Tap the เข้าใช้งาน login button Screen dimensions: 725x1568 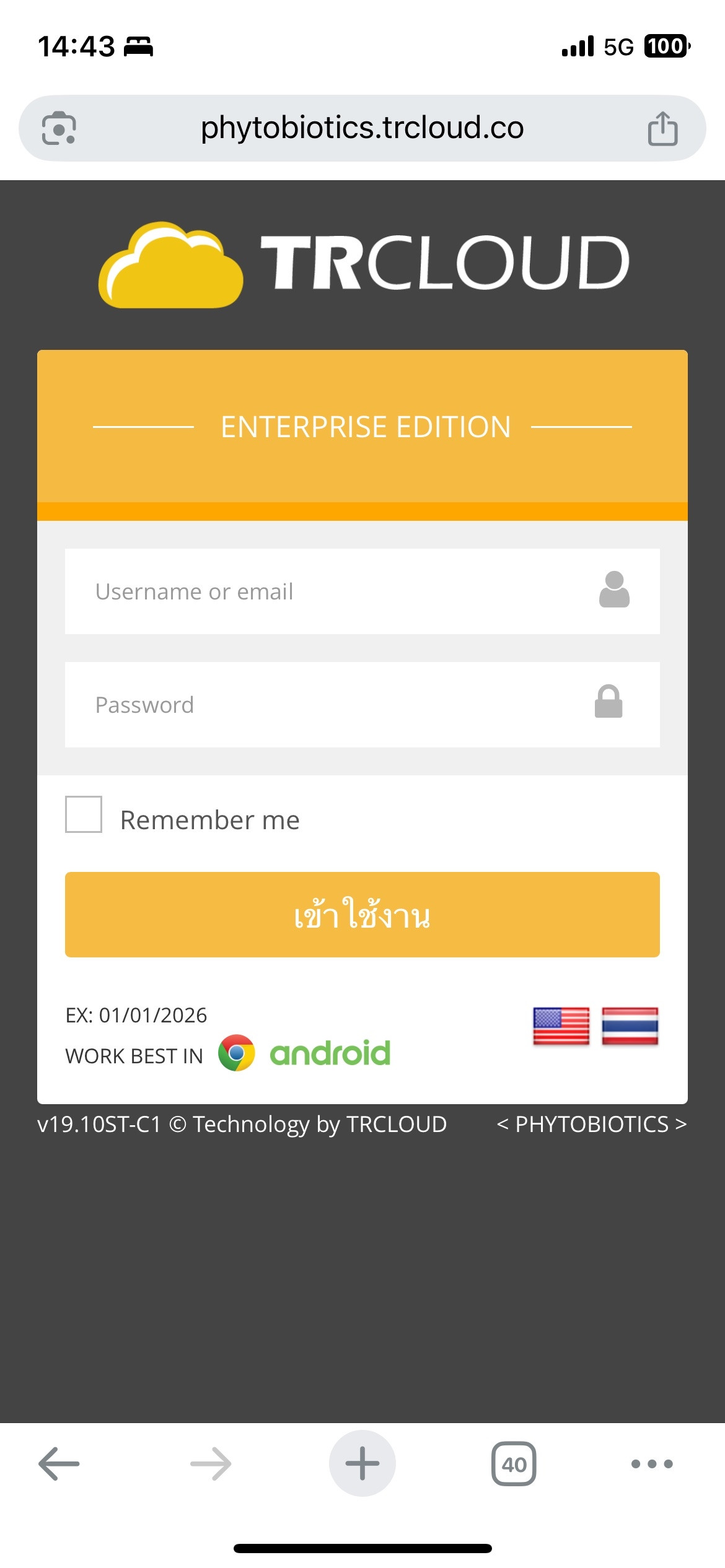(x=362, y=915)
